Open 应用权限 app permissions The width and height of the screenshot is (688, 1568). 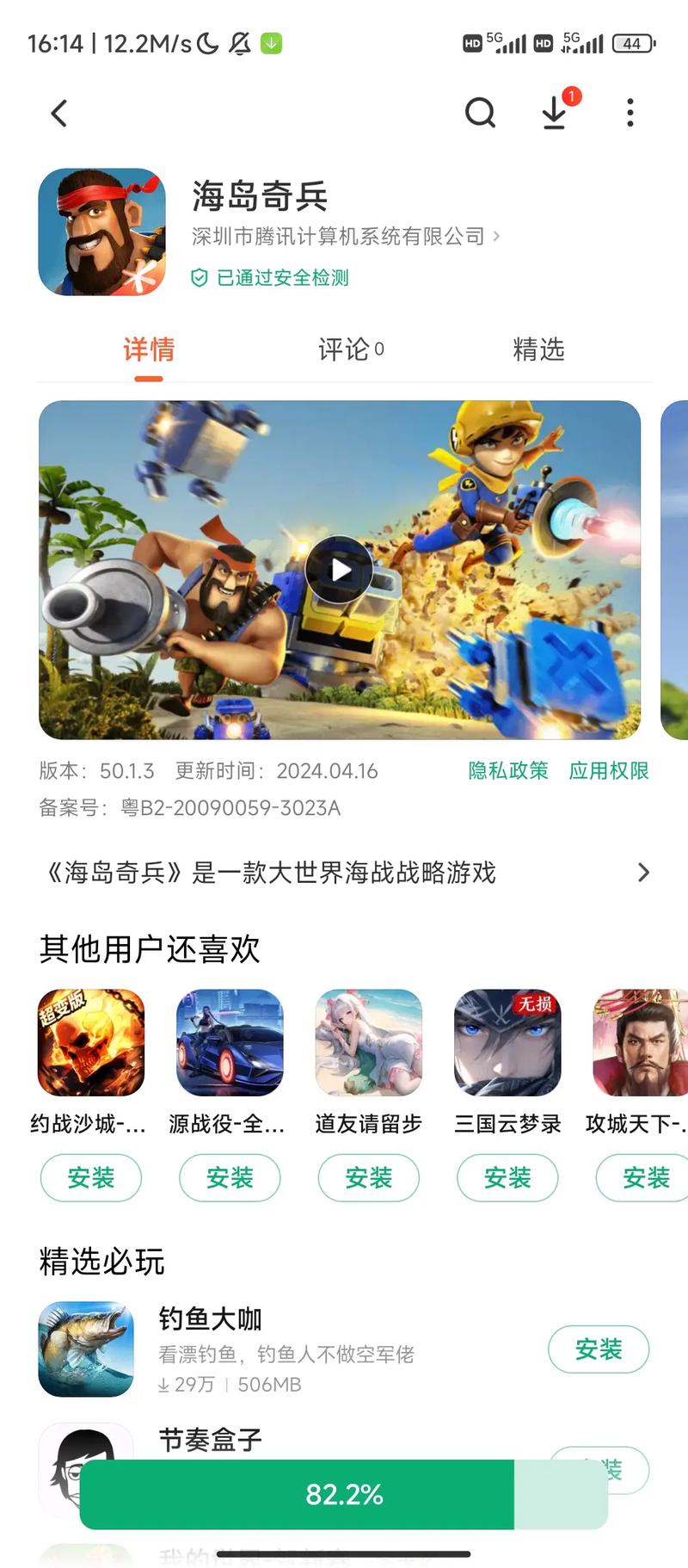pos(610,771)
